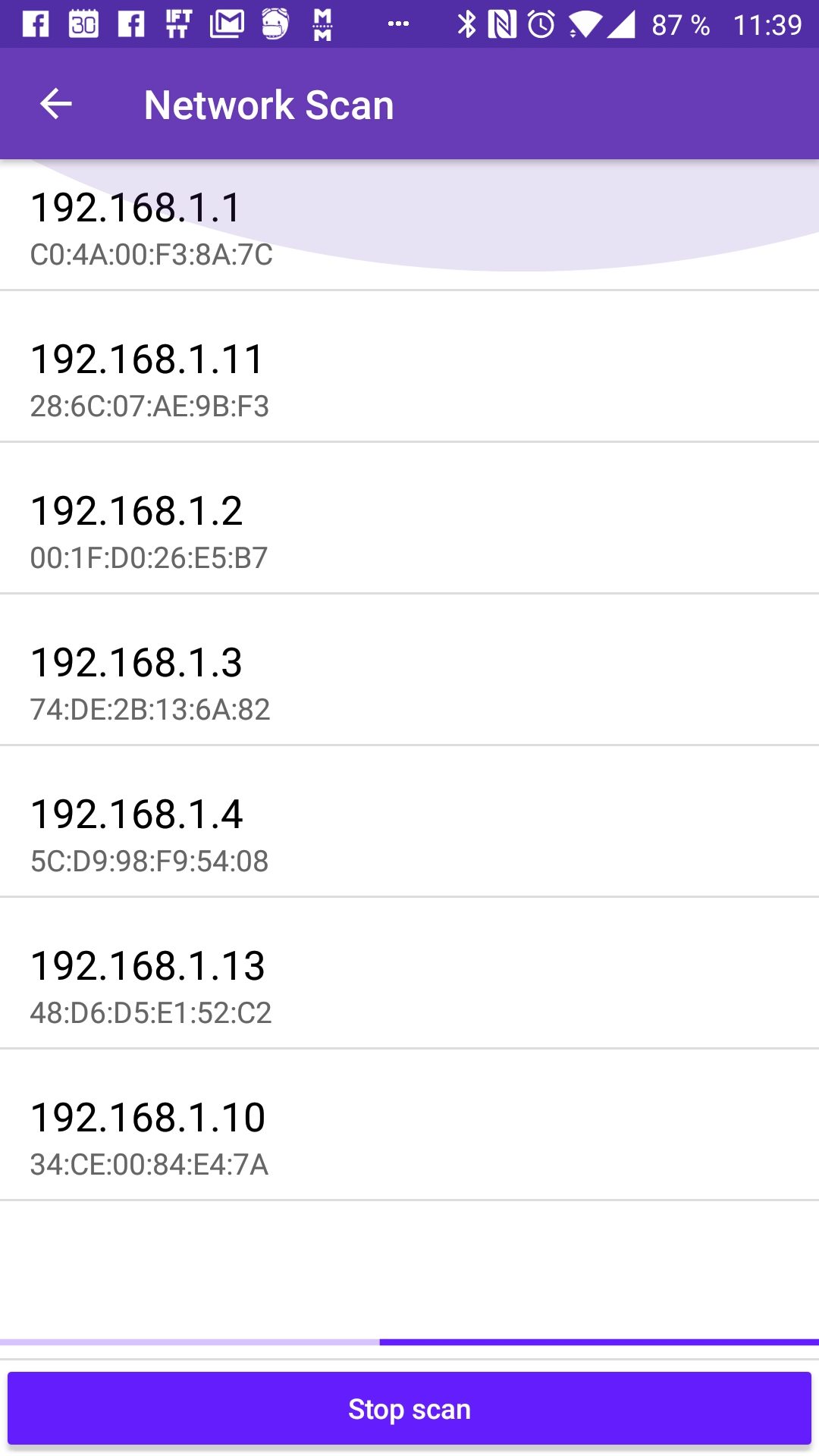Select the 192.168.1.13 device
Viewport: 819px width, 1456px height.
409,973
